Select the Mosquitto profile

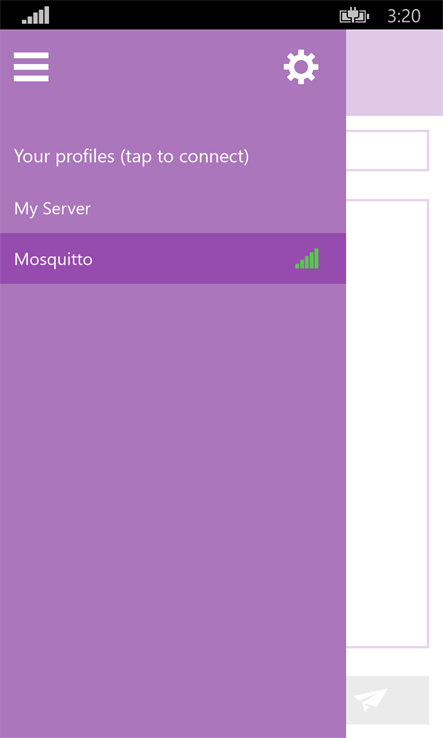click(173, 258)
